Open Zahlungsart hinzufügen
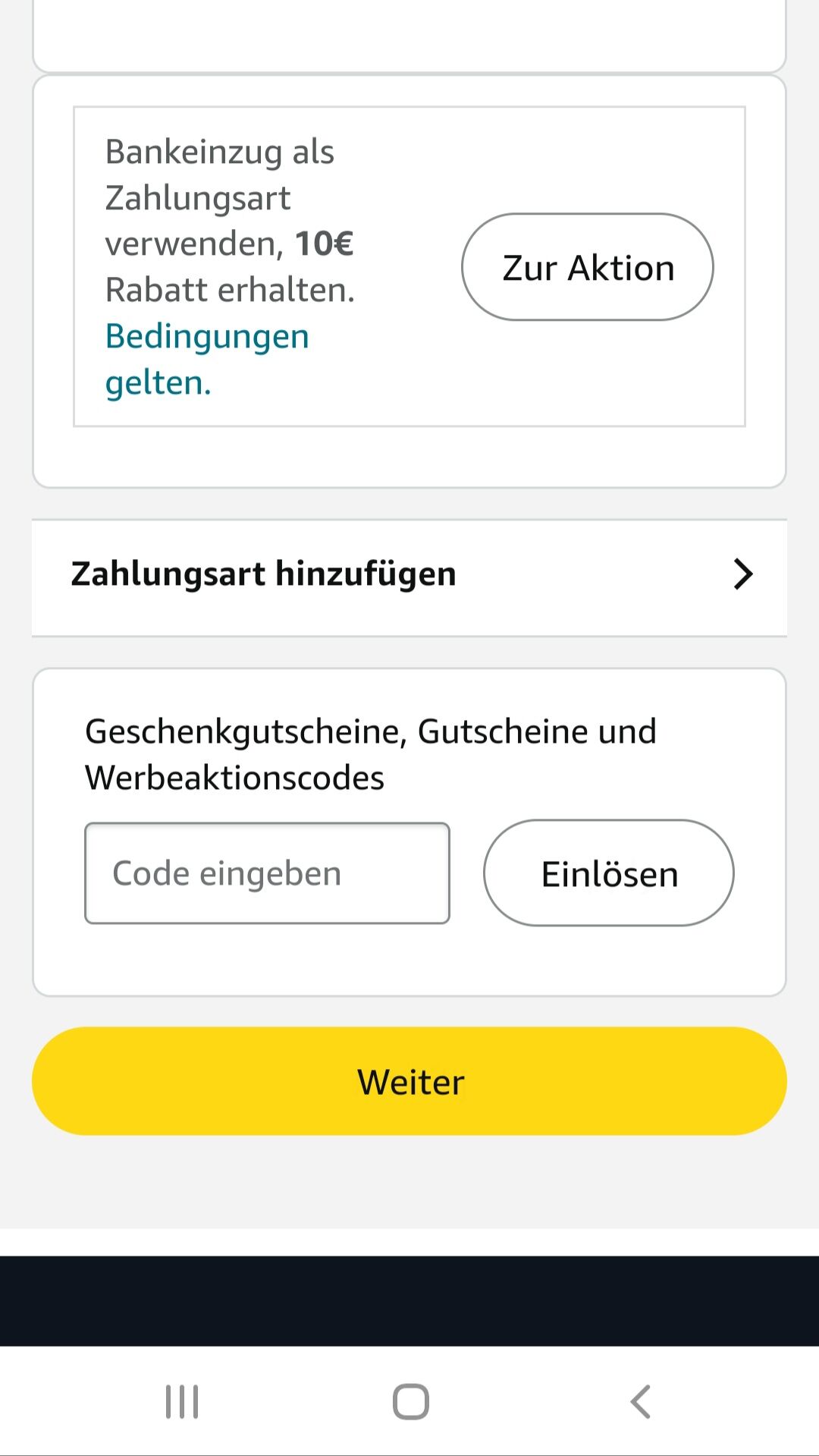Viewport: 819px width, 1456px height. click(409, 574)
